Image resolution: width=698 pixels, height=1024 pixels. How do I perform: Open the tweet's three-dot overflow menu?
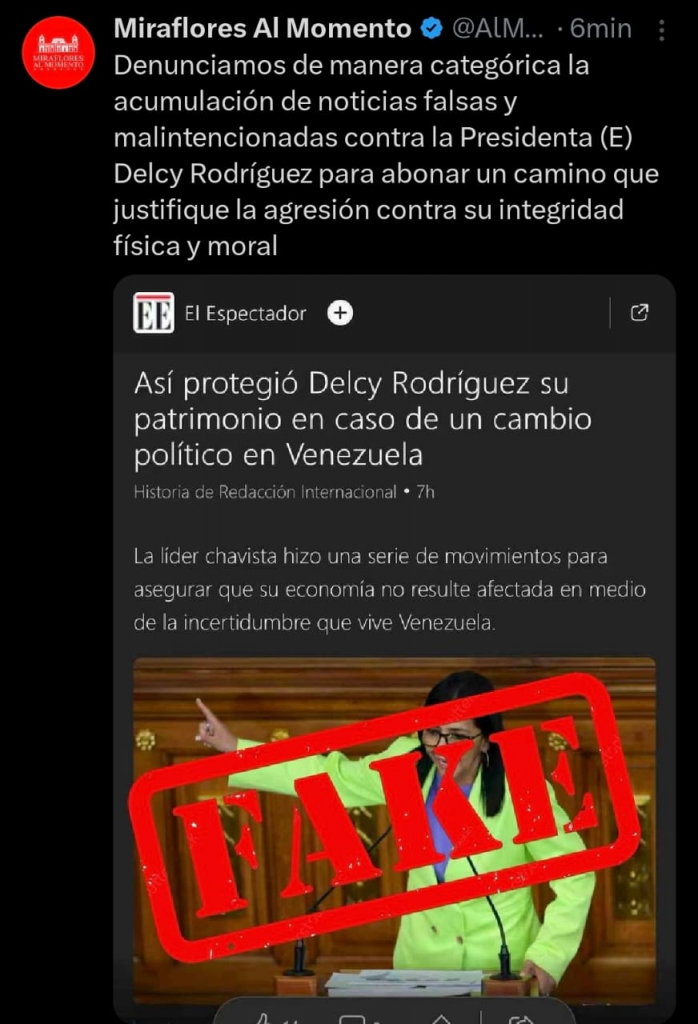(x=661, y=30)
